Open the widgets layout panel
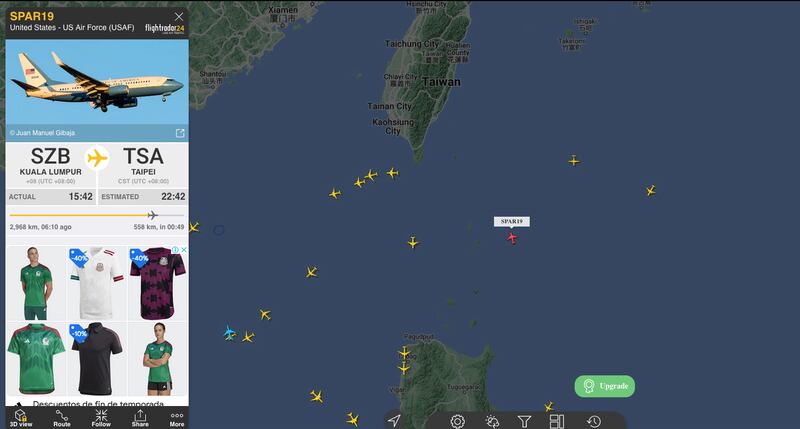Image resolution: width=800 pixels, height=429 pixels. [x=557, y=421]
